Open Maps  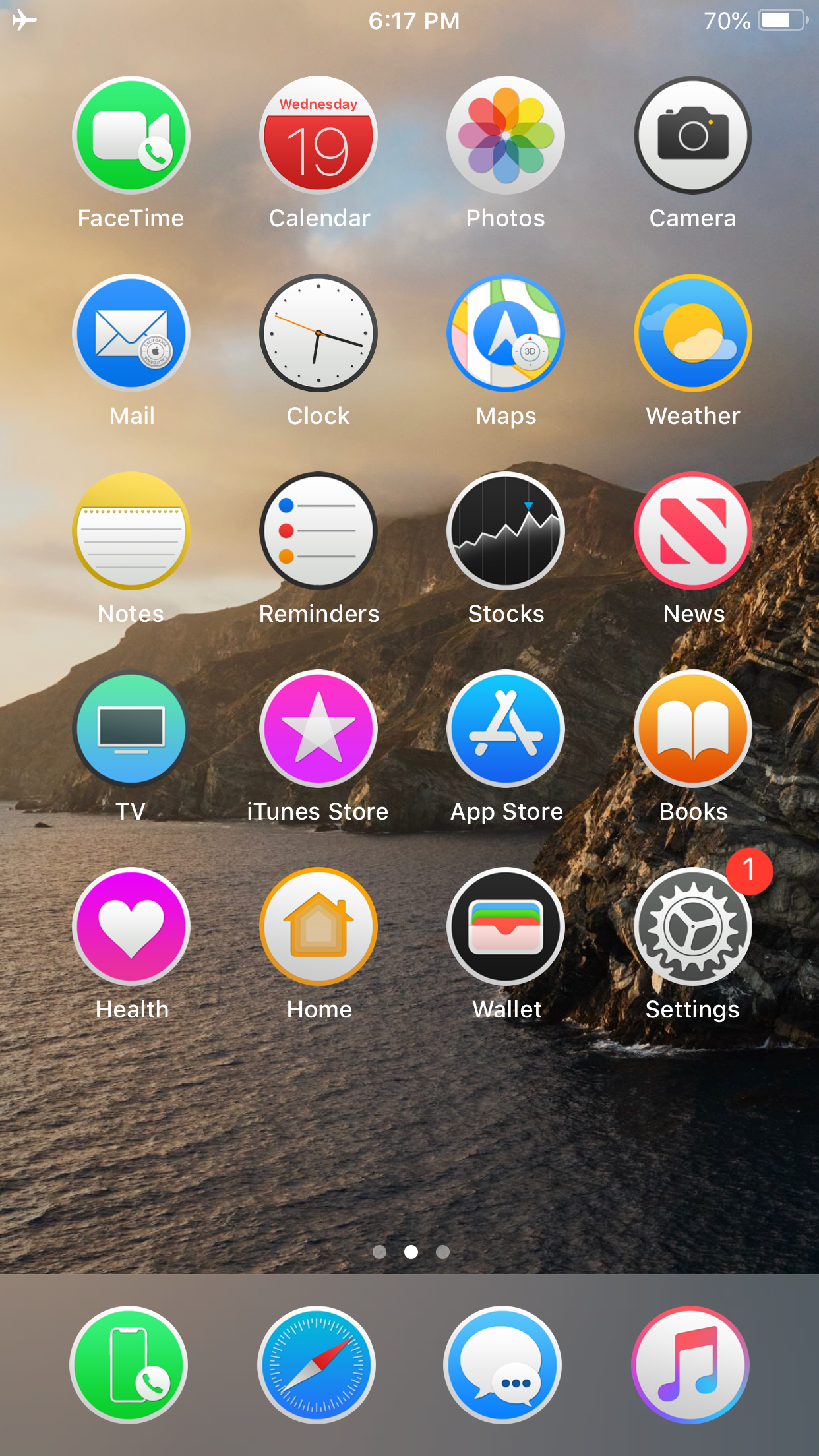(506, 334)
